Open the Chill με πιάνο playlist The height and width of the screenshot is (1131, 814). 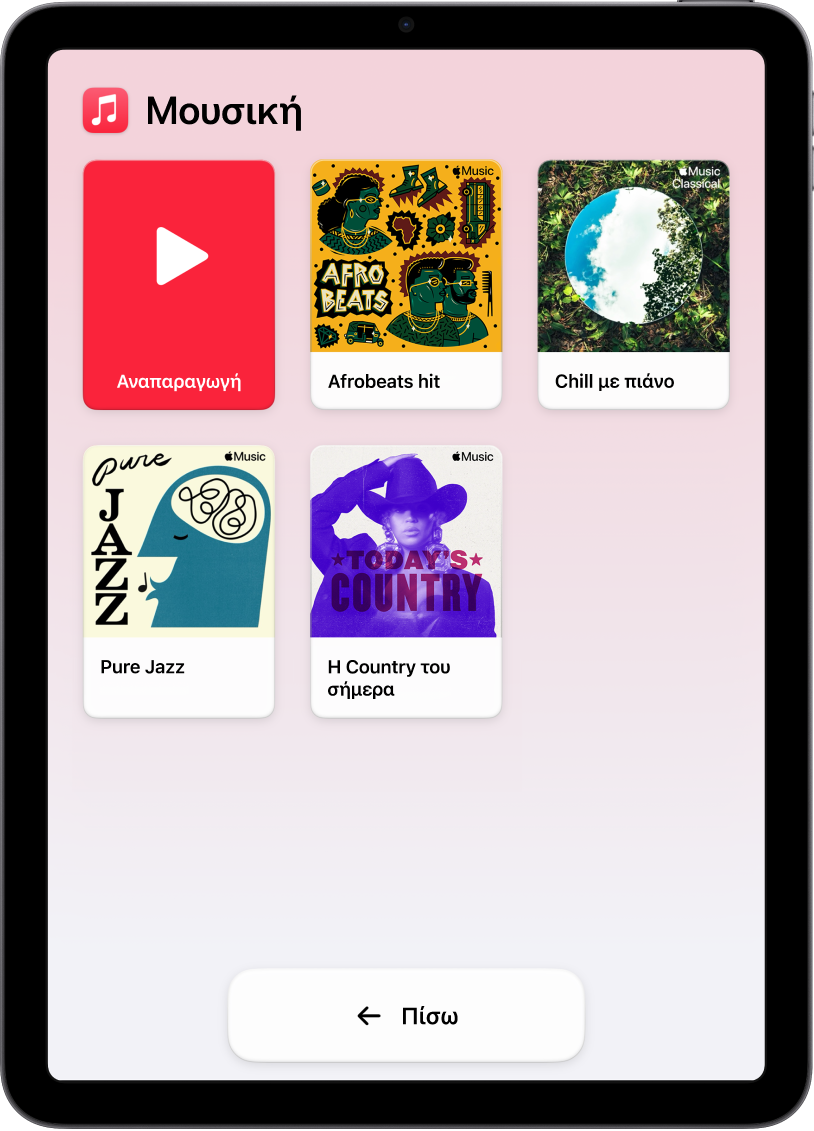633,284
